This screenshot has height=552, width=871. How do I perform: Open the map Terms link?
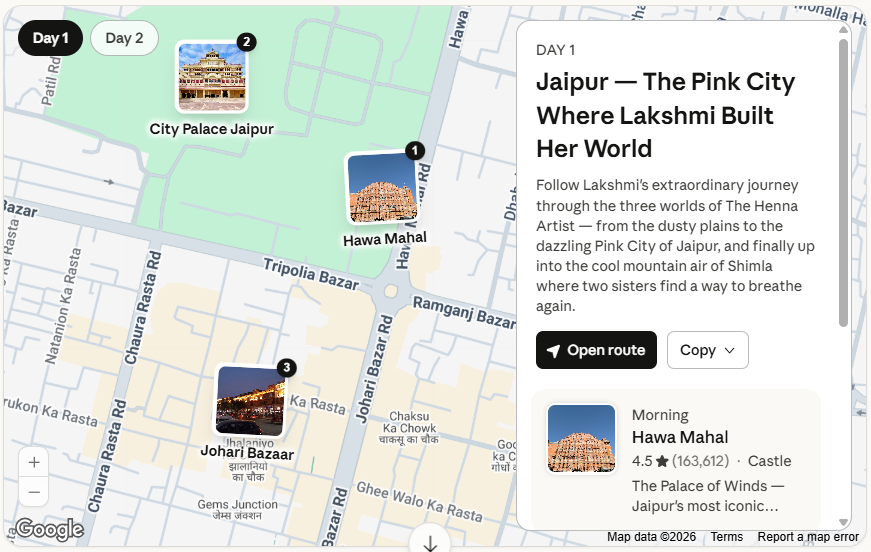726,537
